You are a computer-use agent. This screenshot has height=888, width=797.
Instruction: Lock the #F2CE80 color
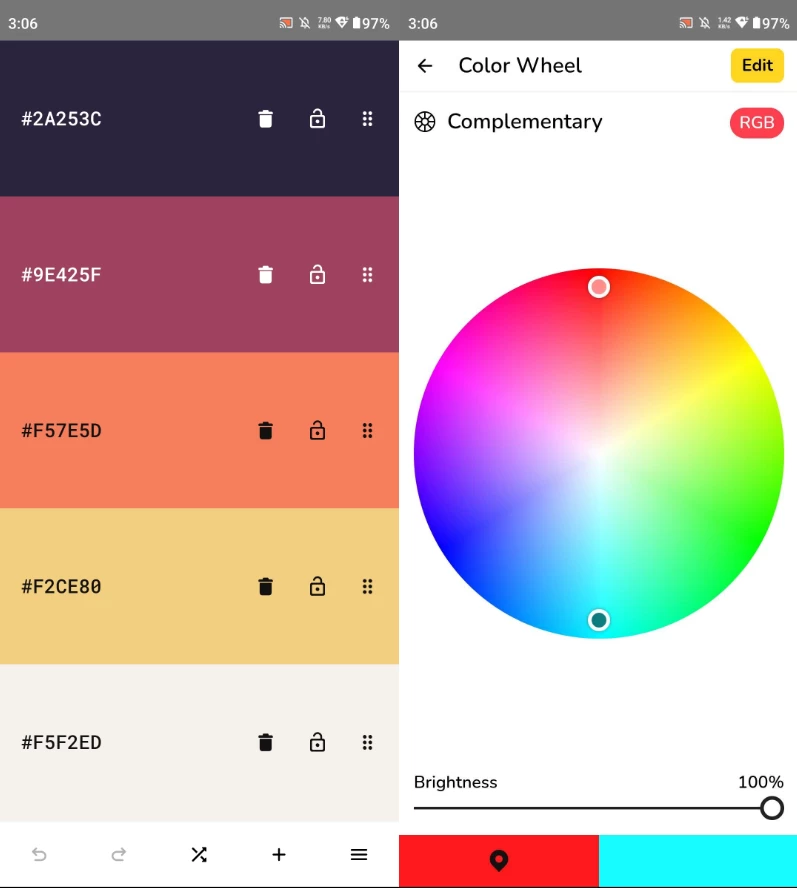317,587
